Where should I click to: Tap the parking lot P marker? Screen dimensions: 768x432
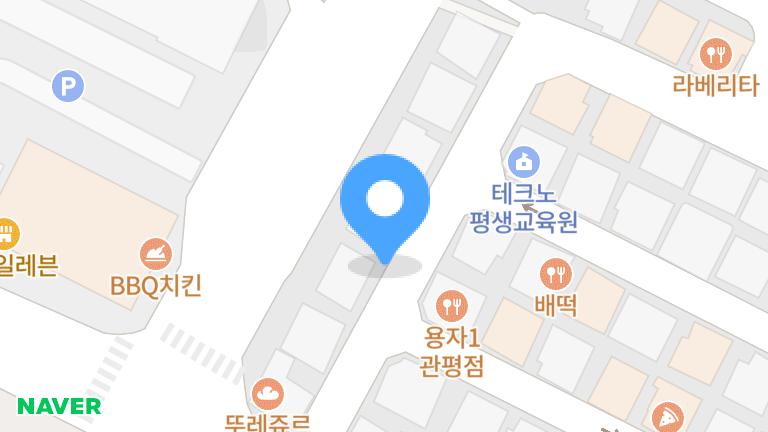[68, 88]
